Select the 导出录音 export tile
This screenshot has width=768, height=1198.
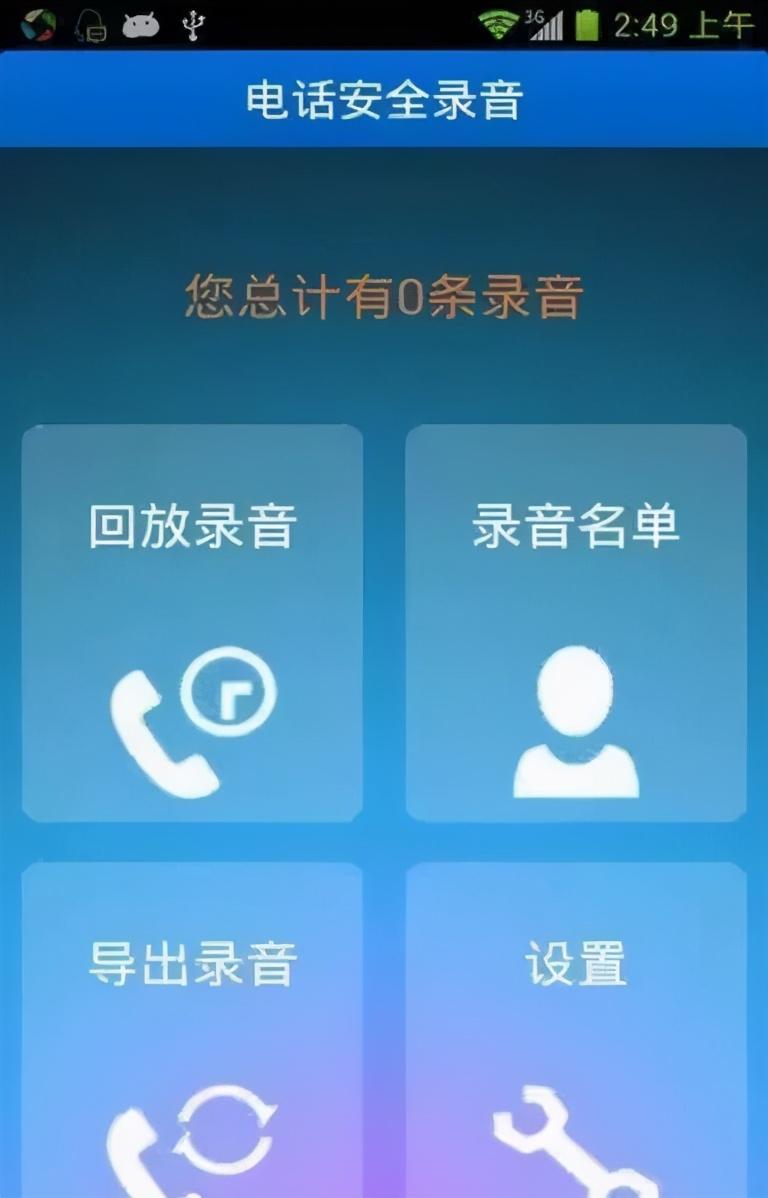(x=192, y=1030)
